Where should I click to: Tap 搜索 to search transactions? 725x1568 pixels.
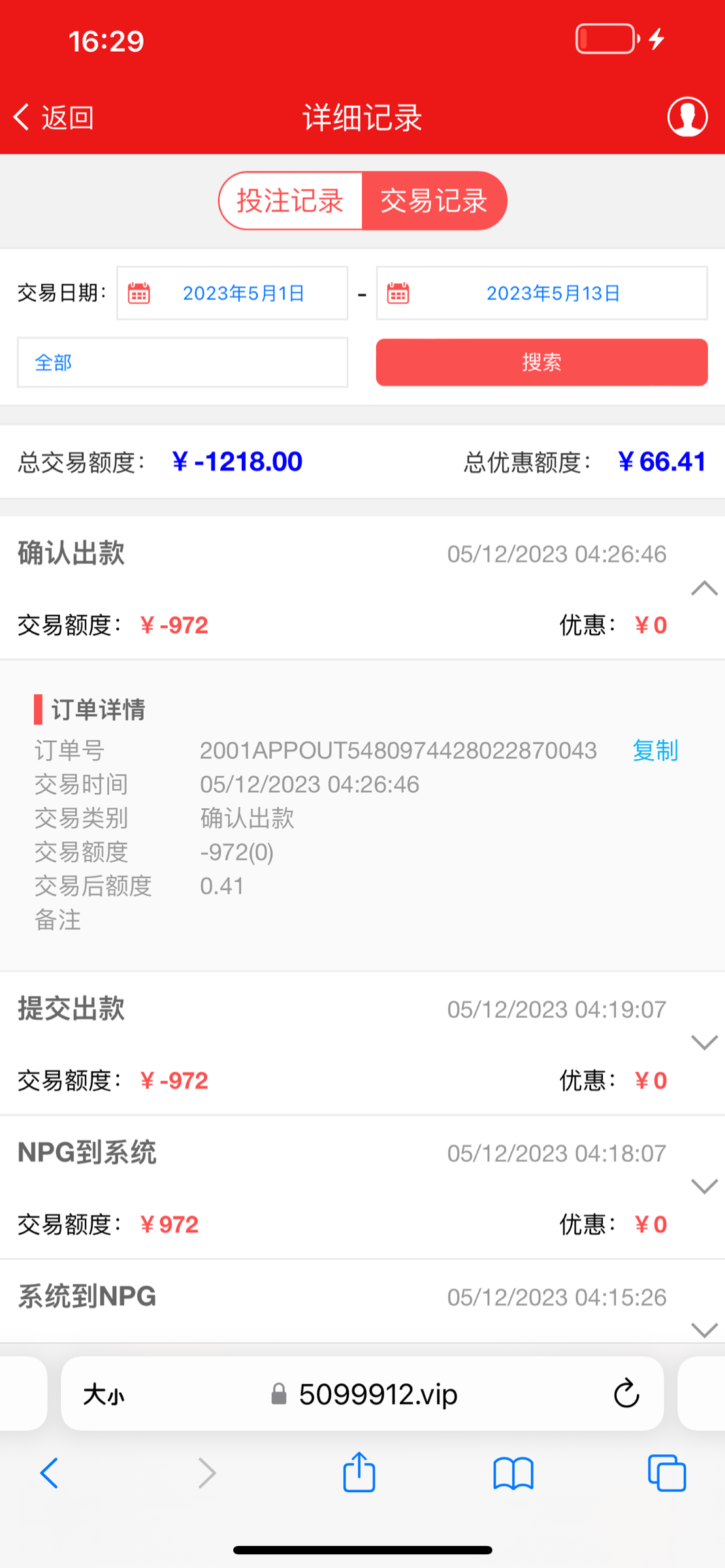coord(541,362)
